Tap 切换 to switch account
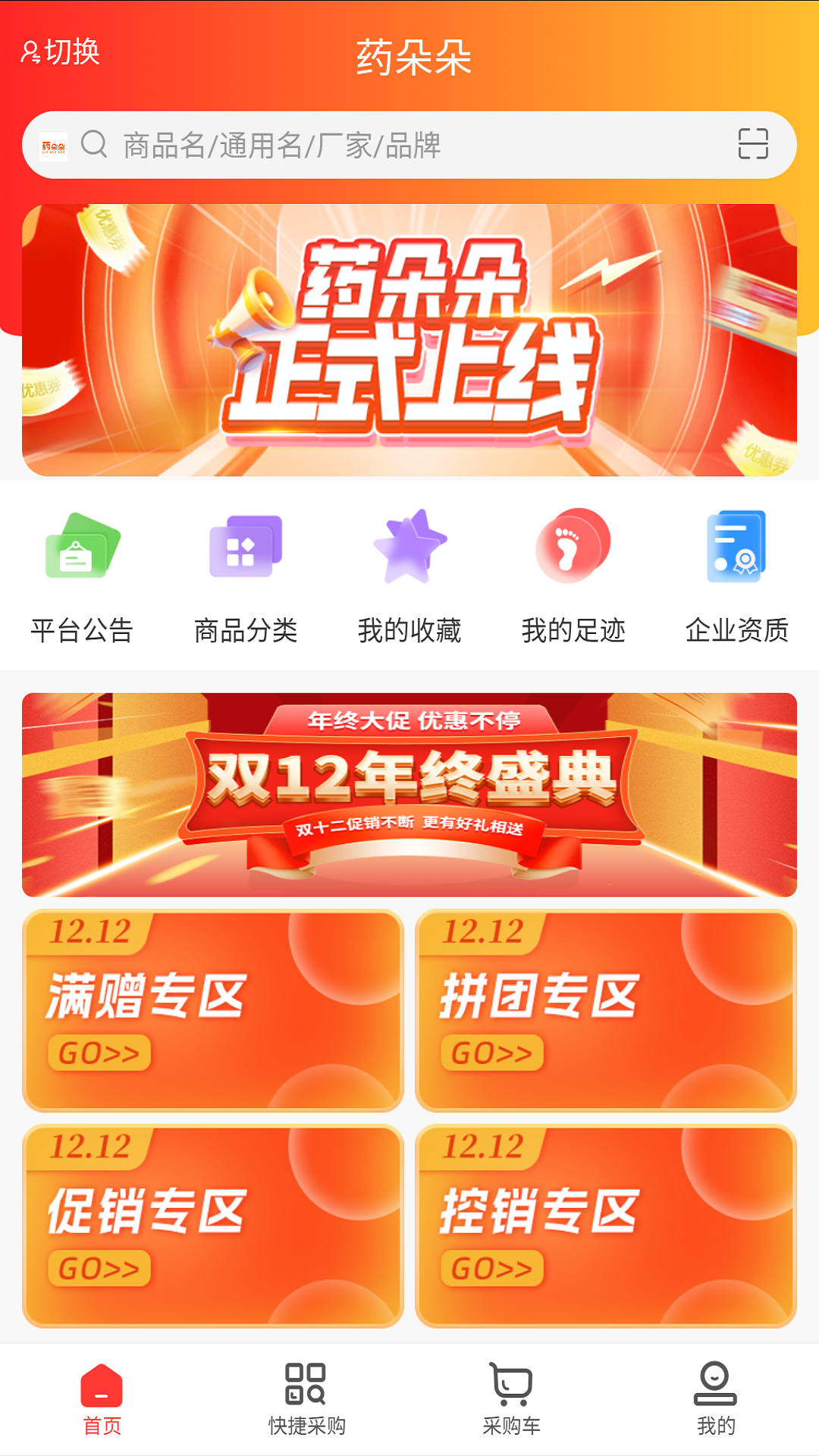The image size is (819, 1456). pyautogui.click(x=61, y=52)
